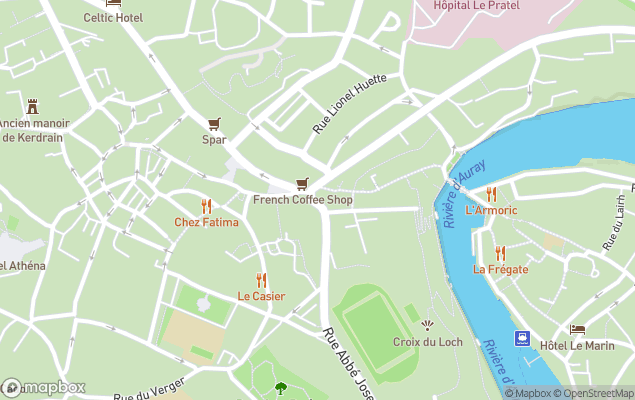Tap the Chez Fatima restaurant marker

tap(207, 206)
